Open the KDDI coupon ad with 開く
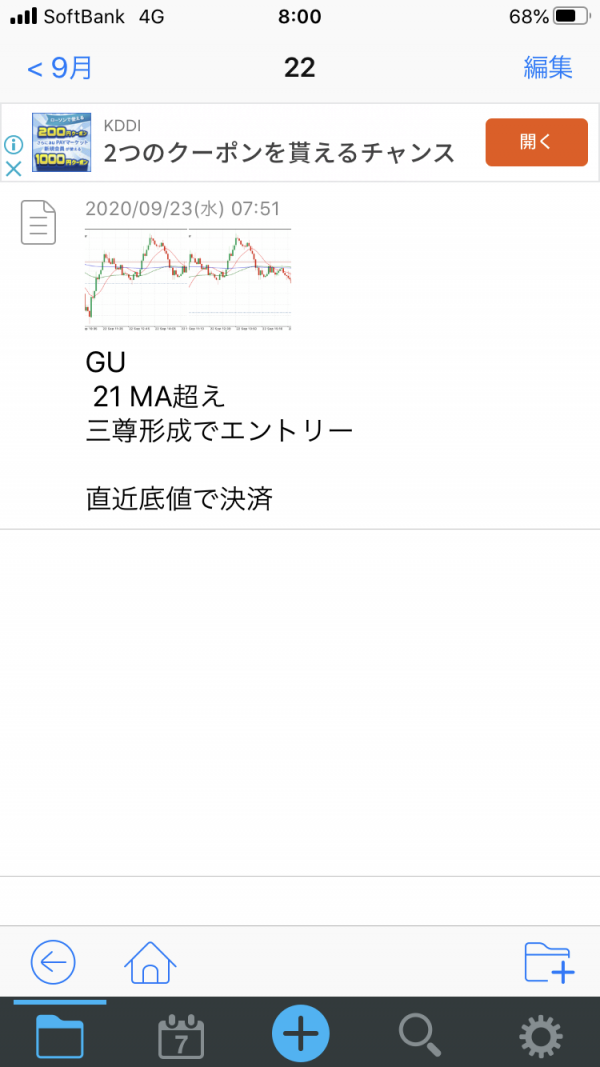The width and height of the screenshot is (600, 1067). pyautogui.click(x=536, y=142)
